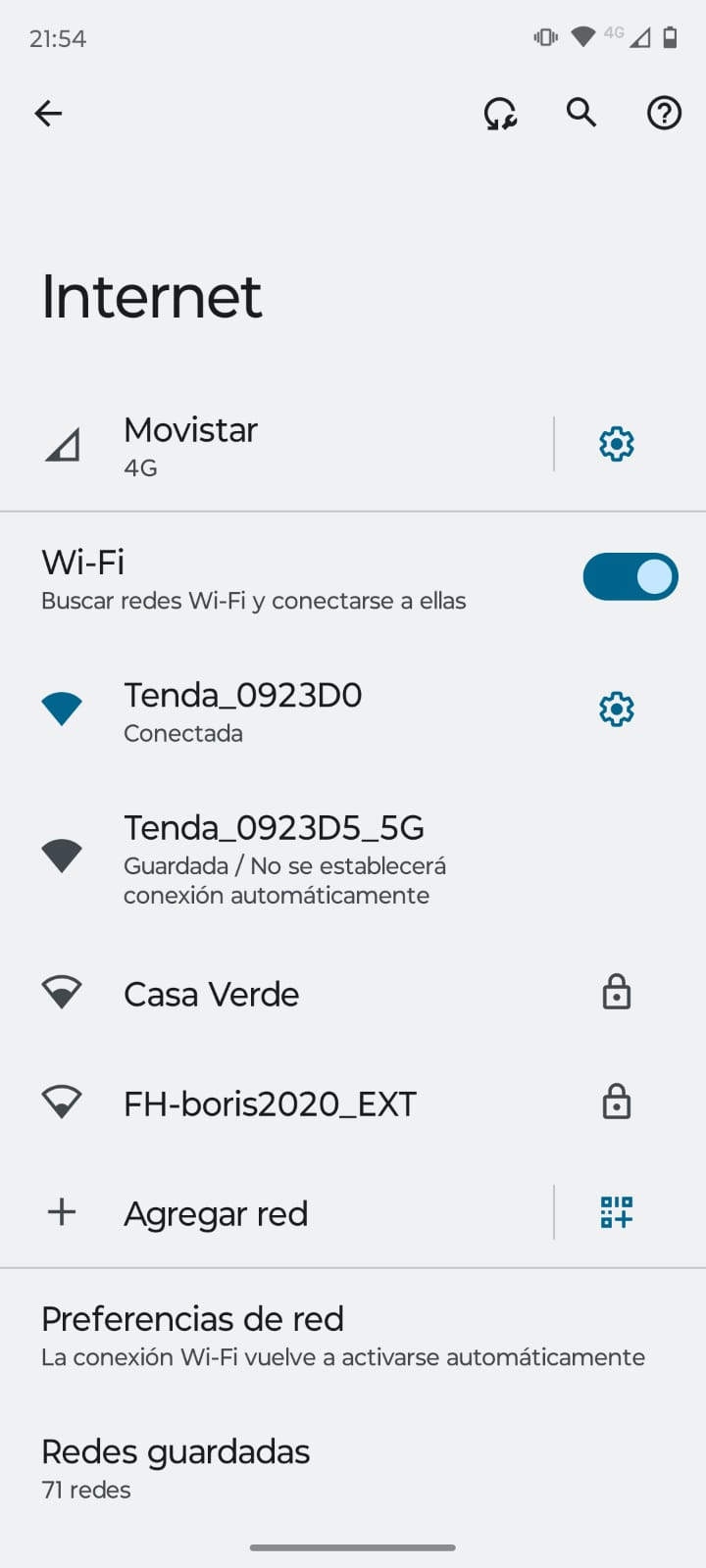Connect to the Casa Verde network
Viewport: 706px width, 1568px height.
(x=294, y=994)
